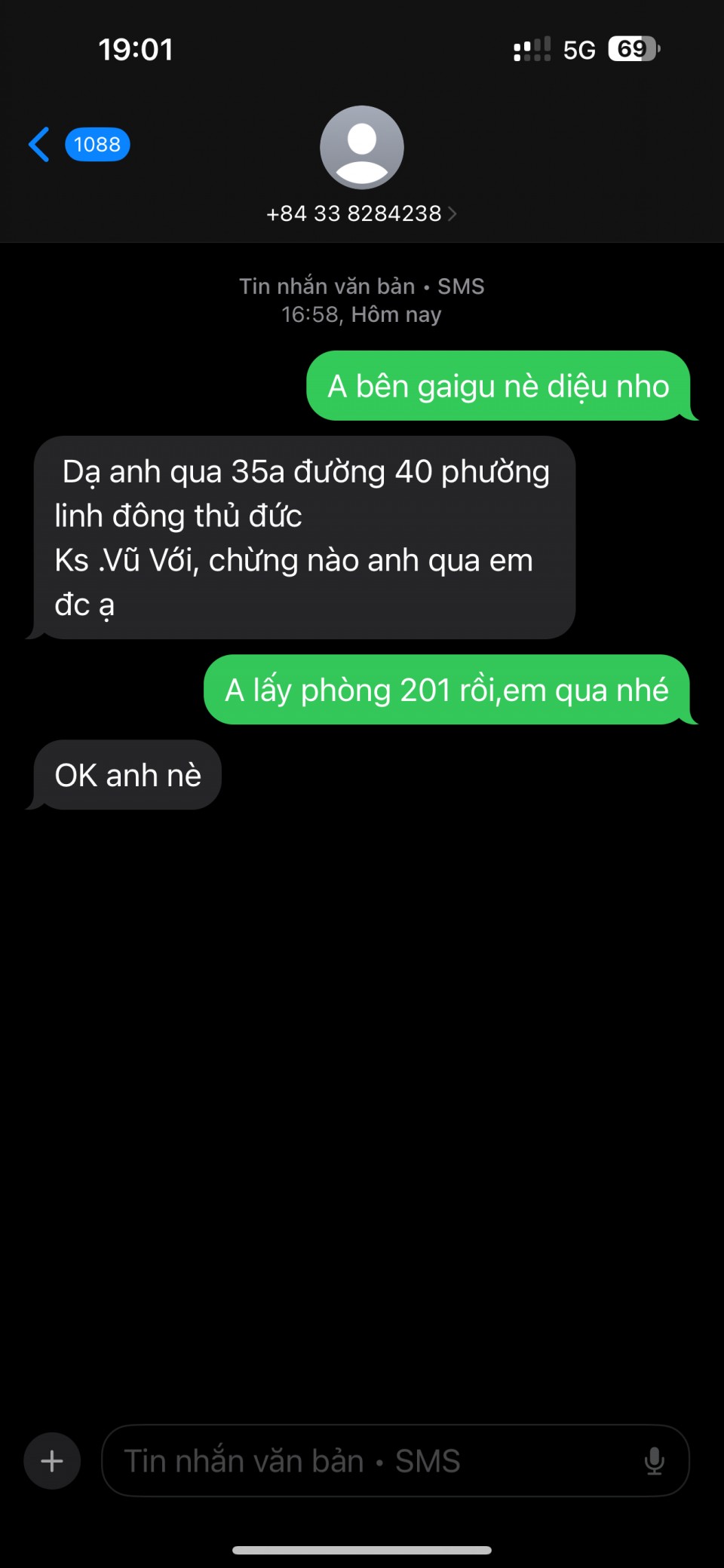The height and width of the screenshot is (1568, 724).
Task: Open the plus attachments menu
Action: [x=52, y=1461]
